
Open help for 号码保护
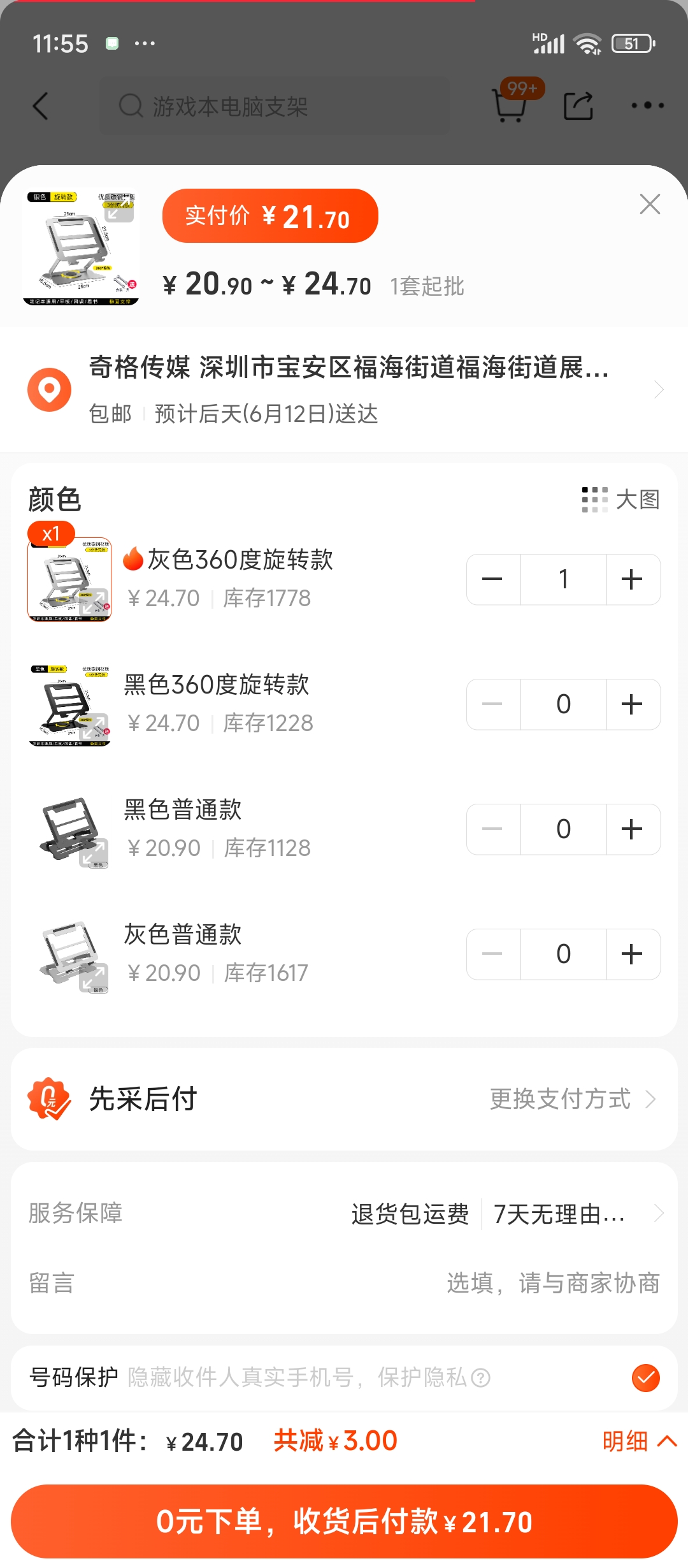480,1378
